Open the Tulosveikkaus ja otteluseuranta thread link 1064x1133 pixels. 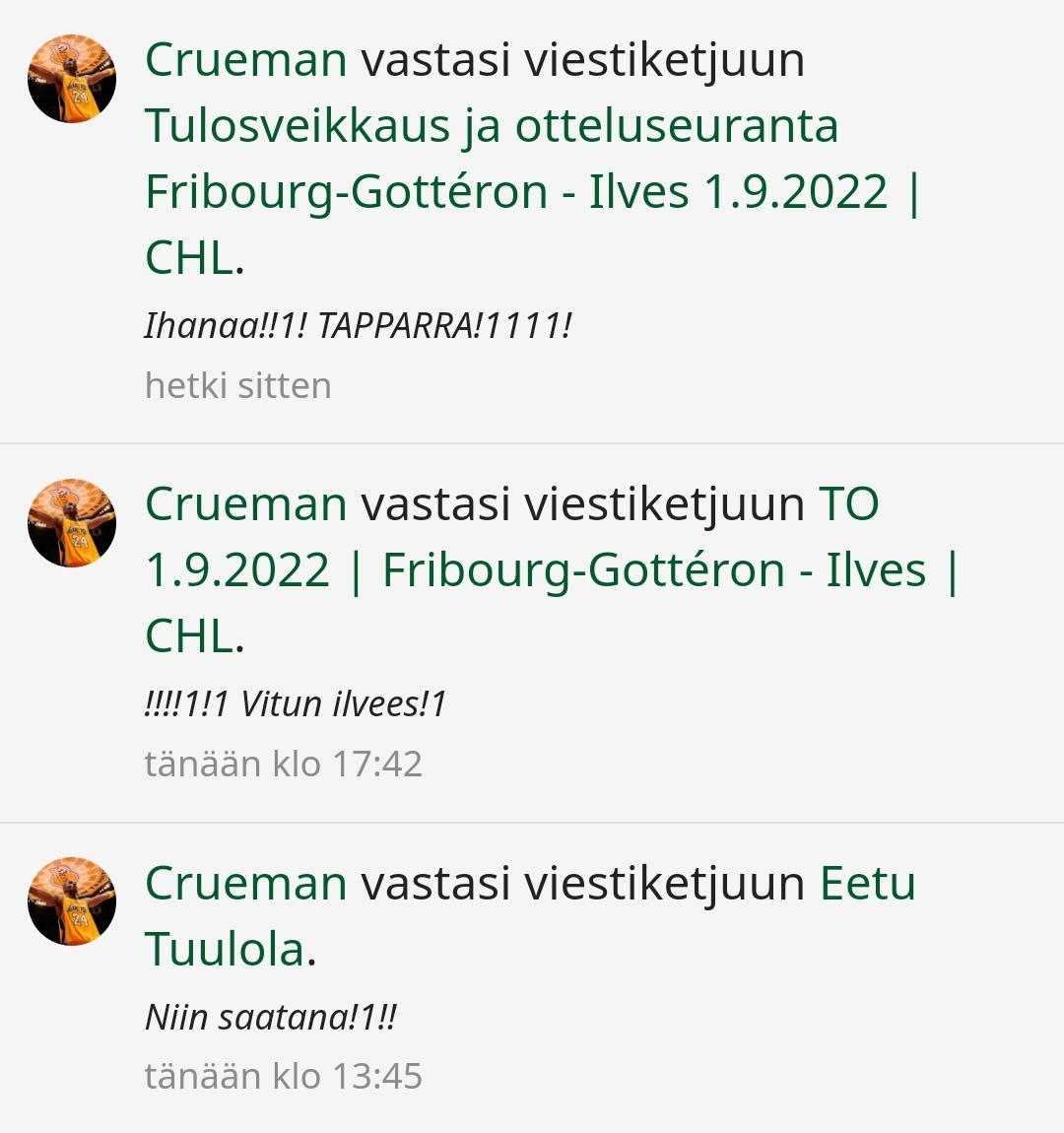click(491, 126)
